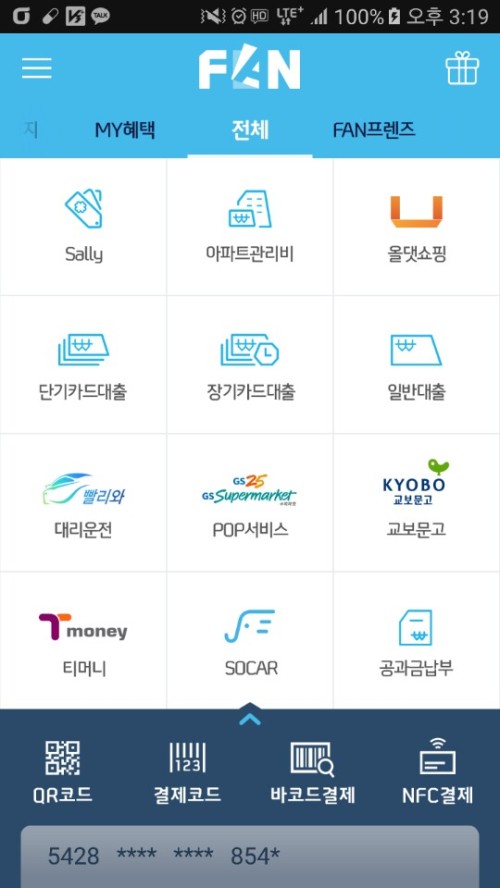Open 대리운전 driver service
This screenshot has height=888, width=500.
83,503
